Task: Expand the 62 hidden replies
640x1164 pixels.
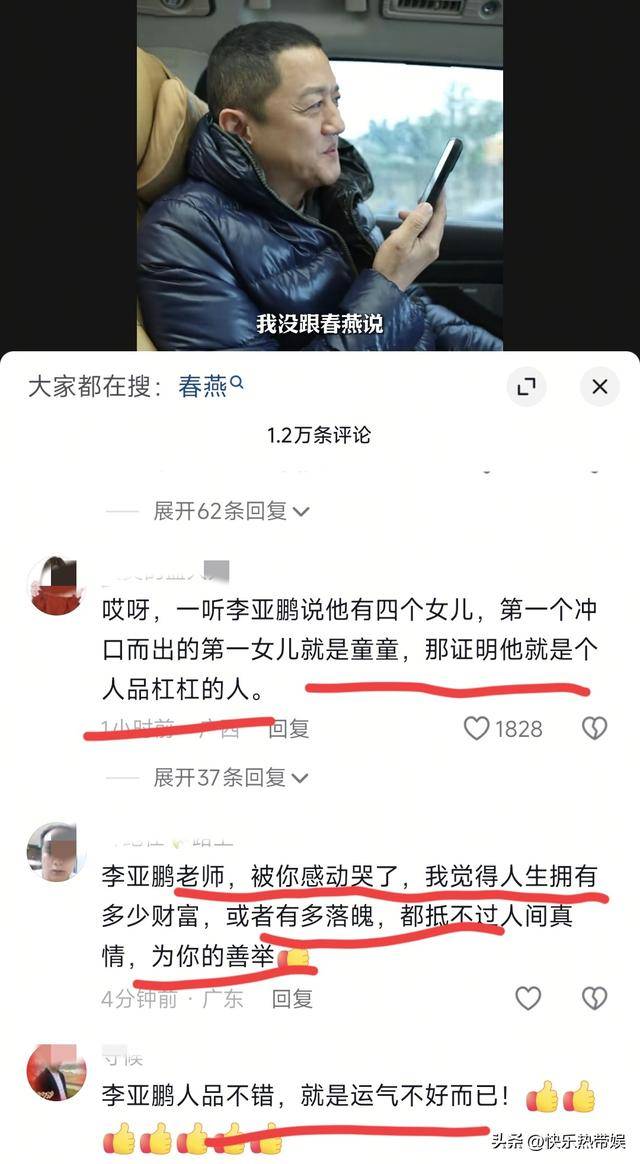Action: click(x=231, y=511)
